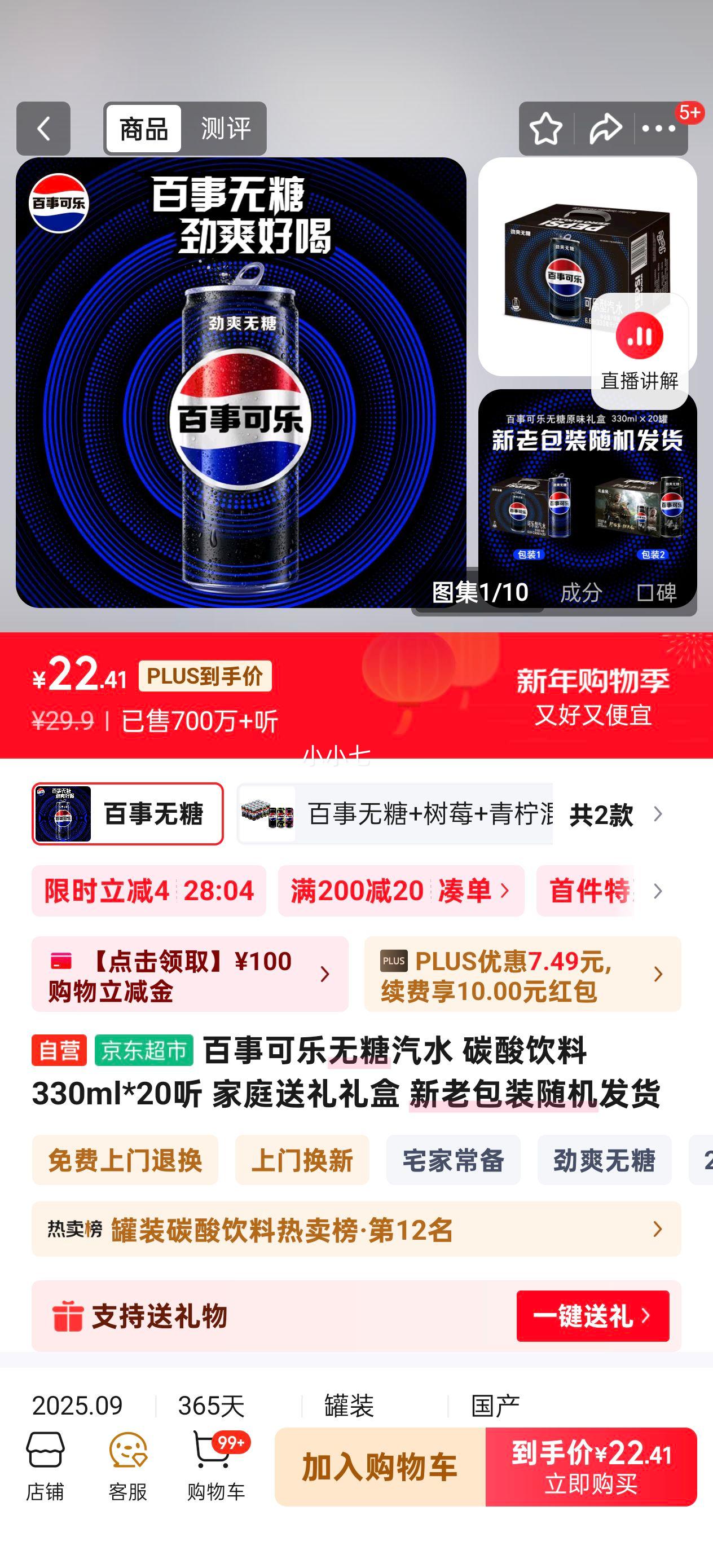Open the share icon
The height and width of the screenshot is (1568, 713).
tap(606, 129)
